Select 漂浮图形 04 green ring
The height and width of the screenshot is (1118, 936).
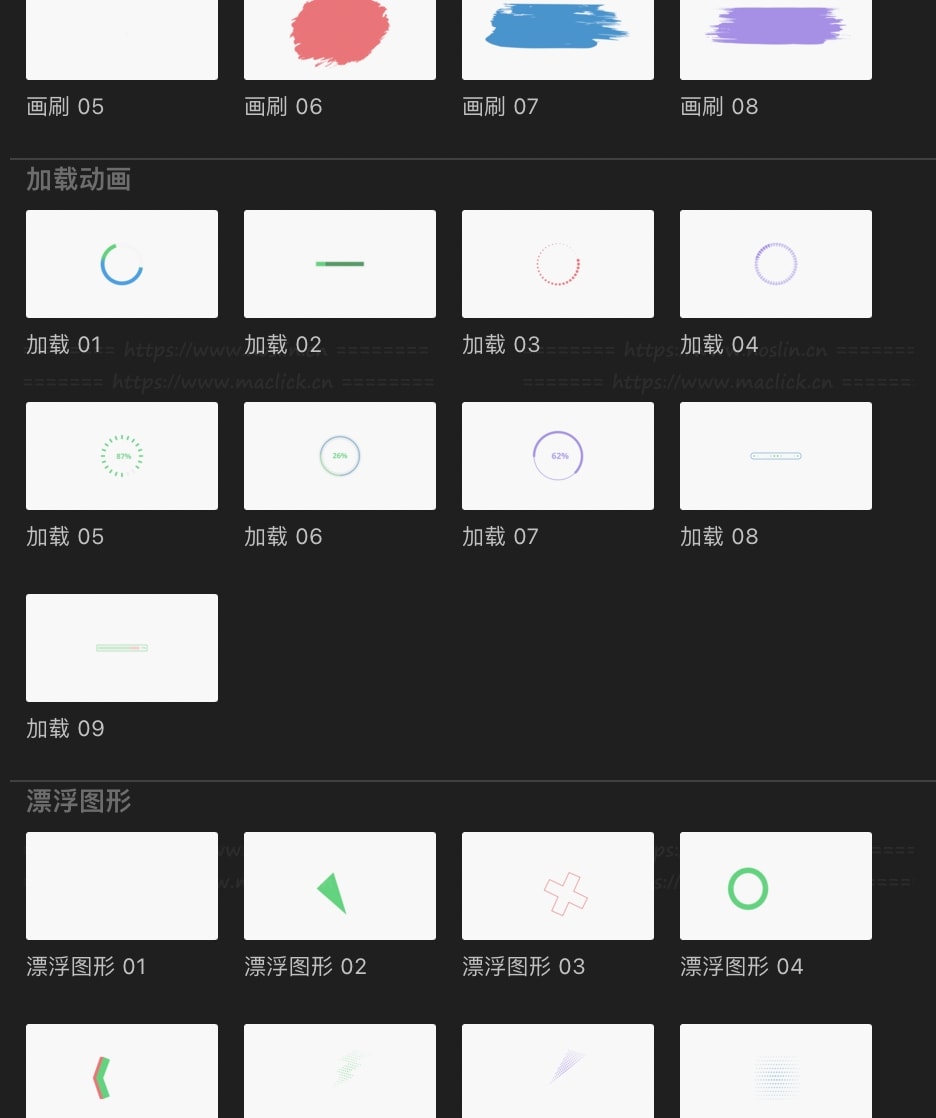coord(776,886)
